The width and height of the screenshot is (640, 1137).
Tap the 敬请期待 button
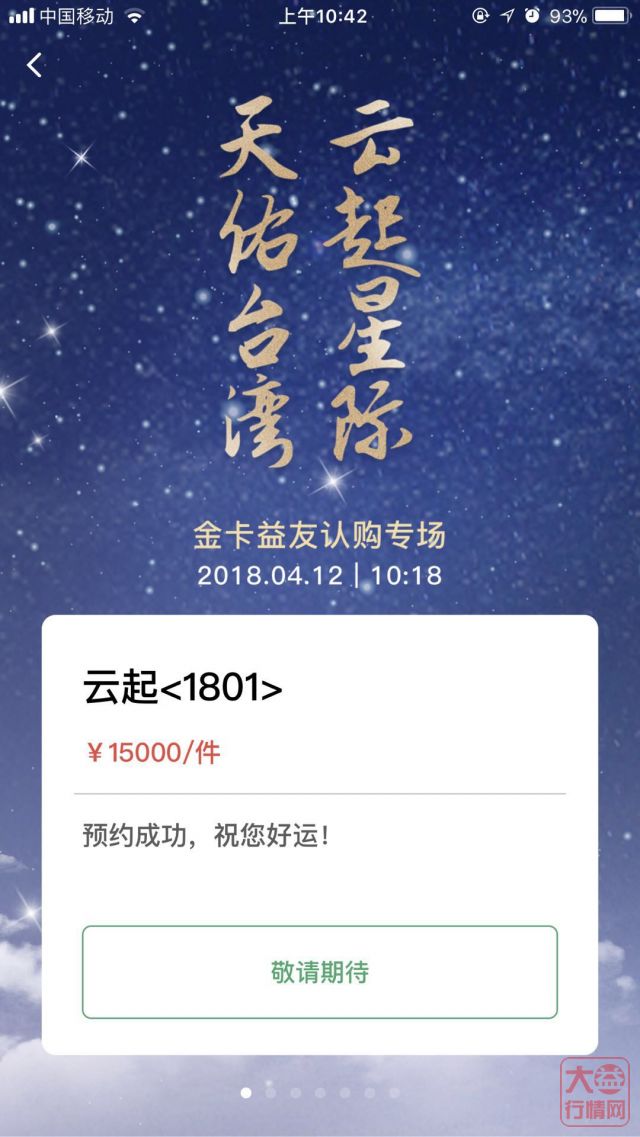tap(320, 972)
